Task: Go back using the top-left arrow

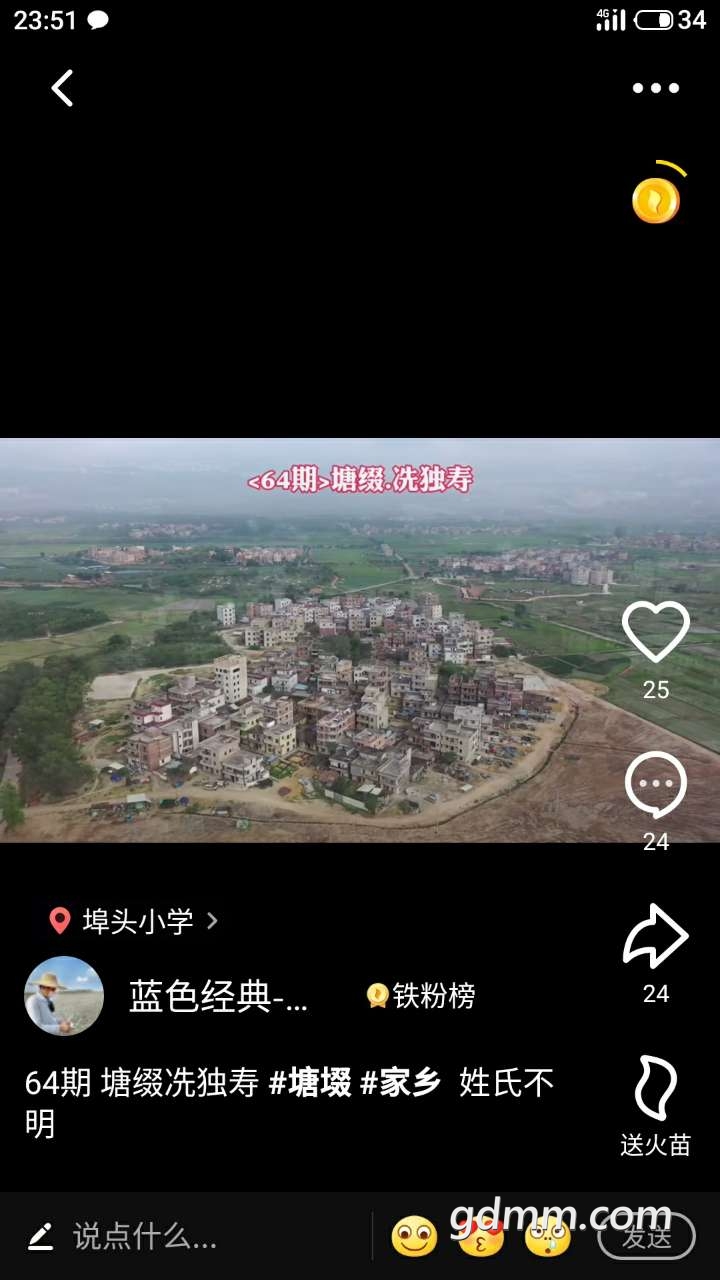Action: point(62,88)
